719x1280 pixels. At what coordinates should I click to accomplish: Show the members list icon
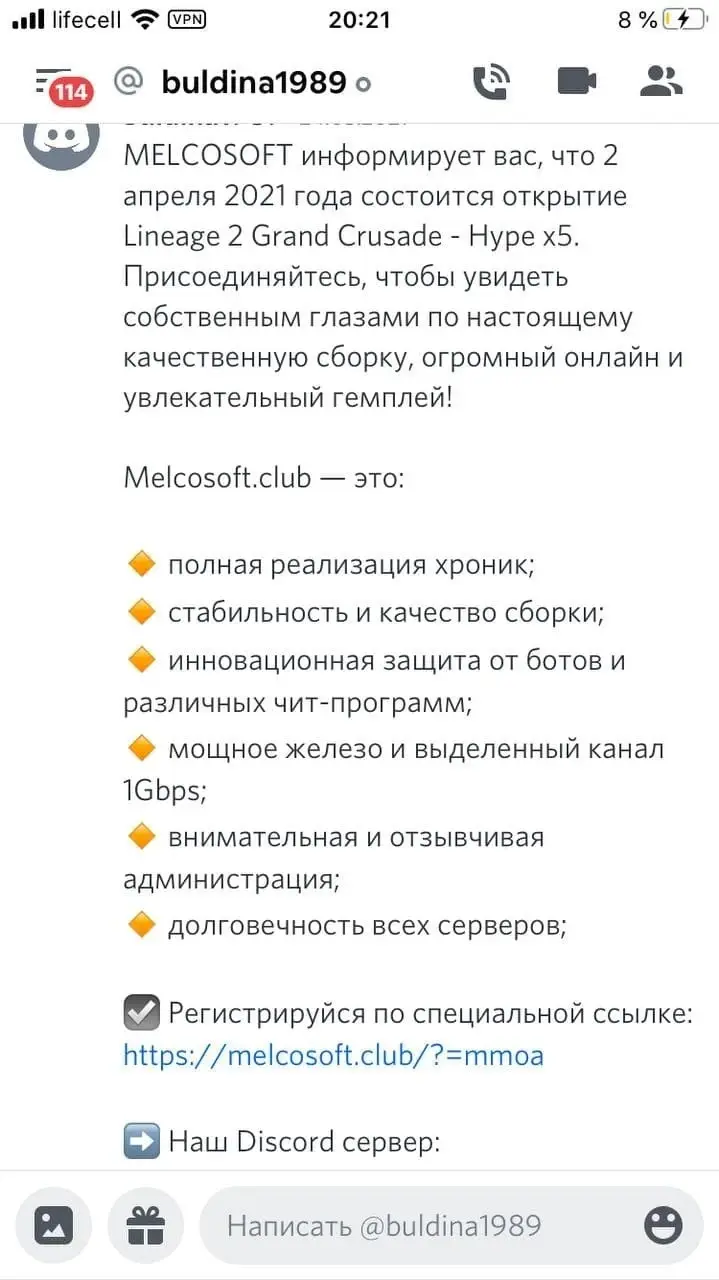point(661,82)
